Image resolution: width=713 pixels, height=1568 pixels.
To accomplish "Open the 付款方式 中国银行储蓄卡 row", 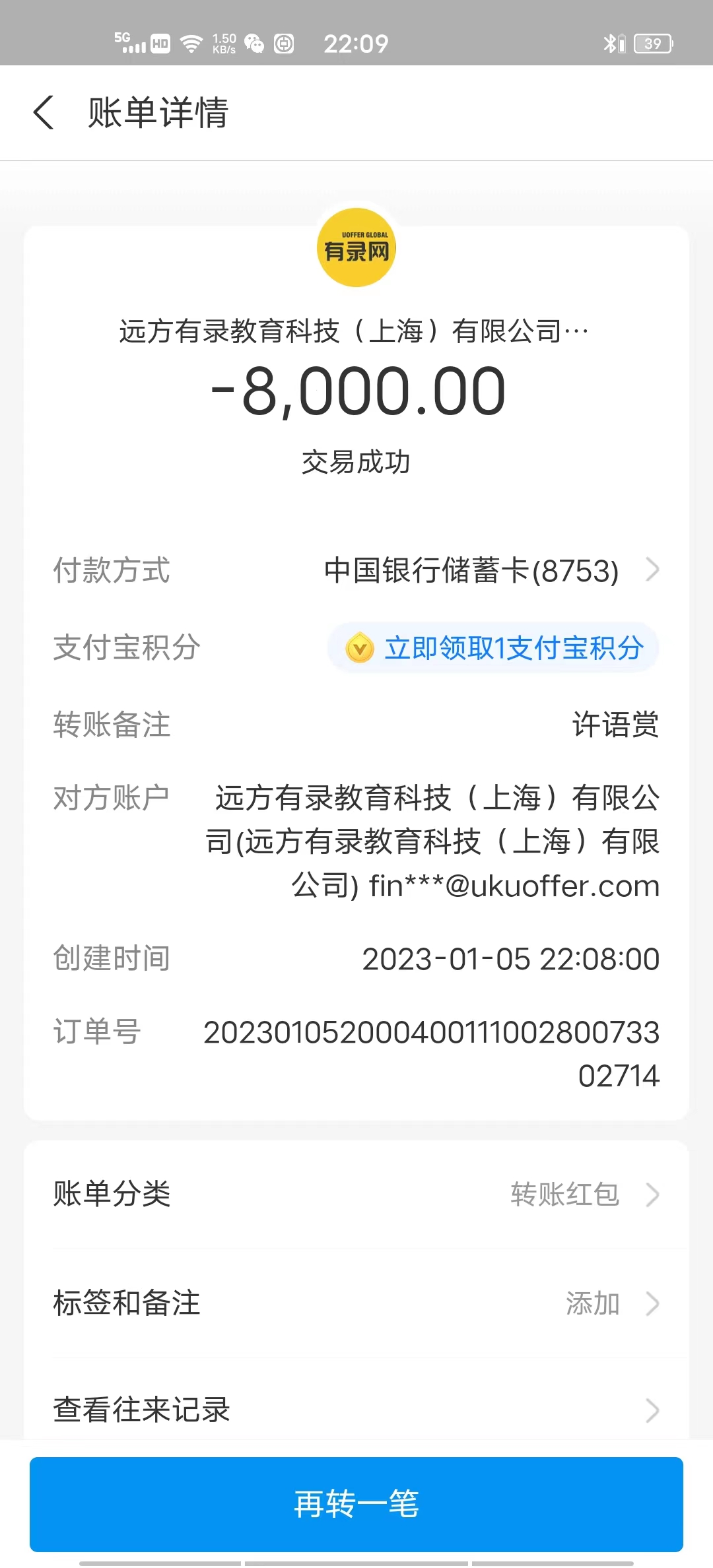I will point(471,571).
